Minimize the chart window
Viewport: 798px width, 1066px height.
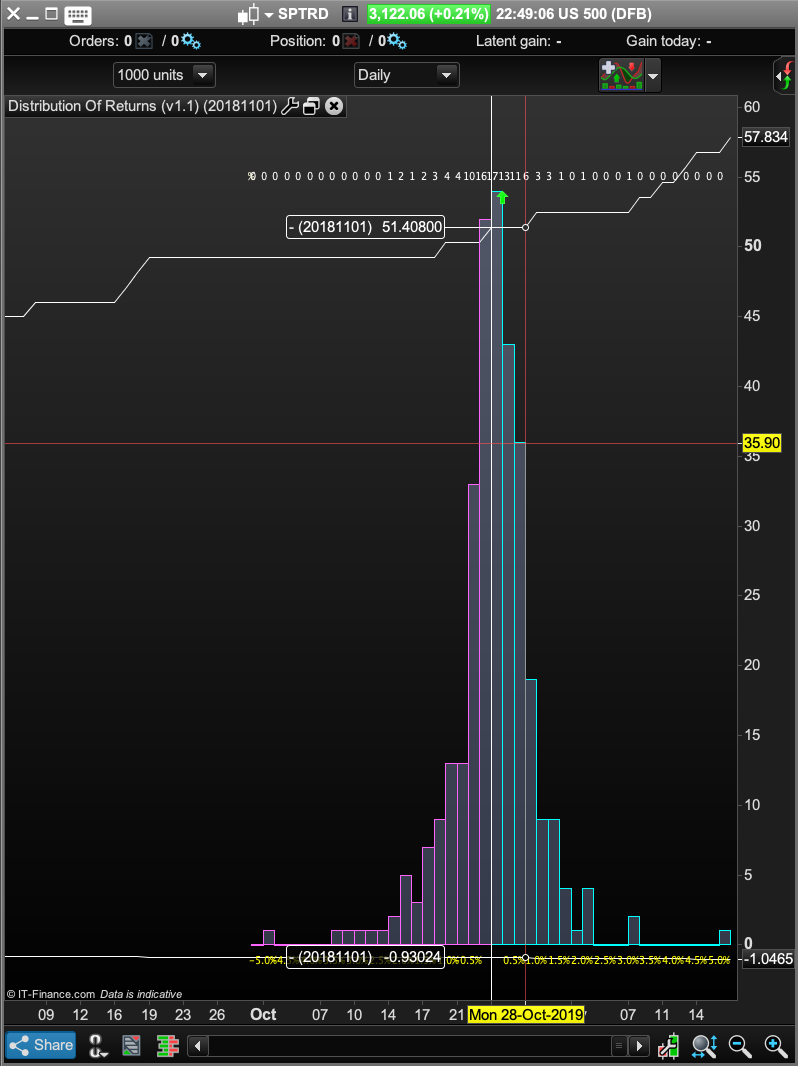[33, 14]
